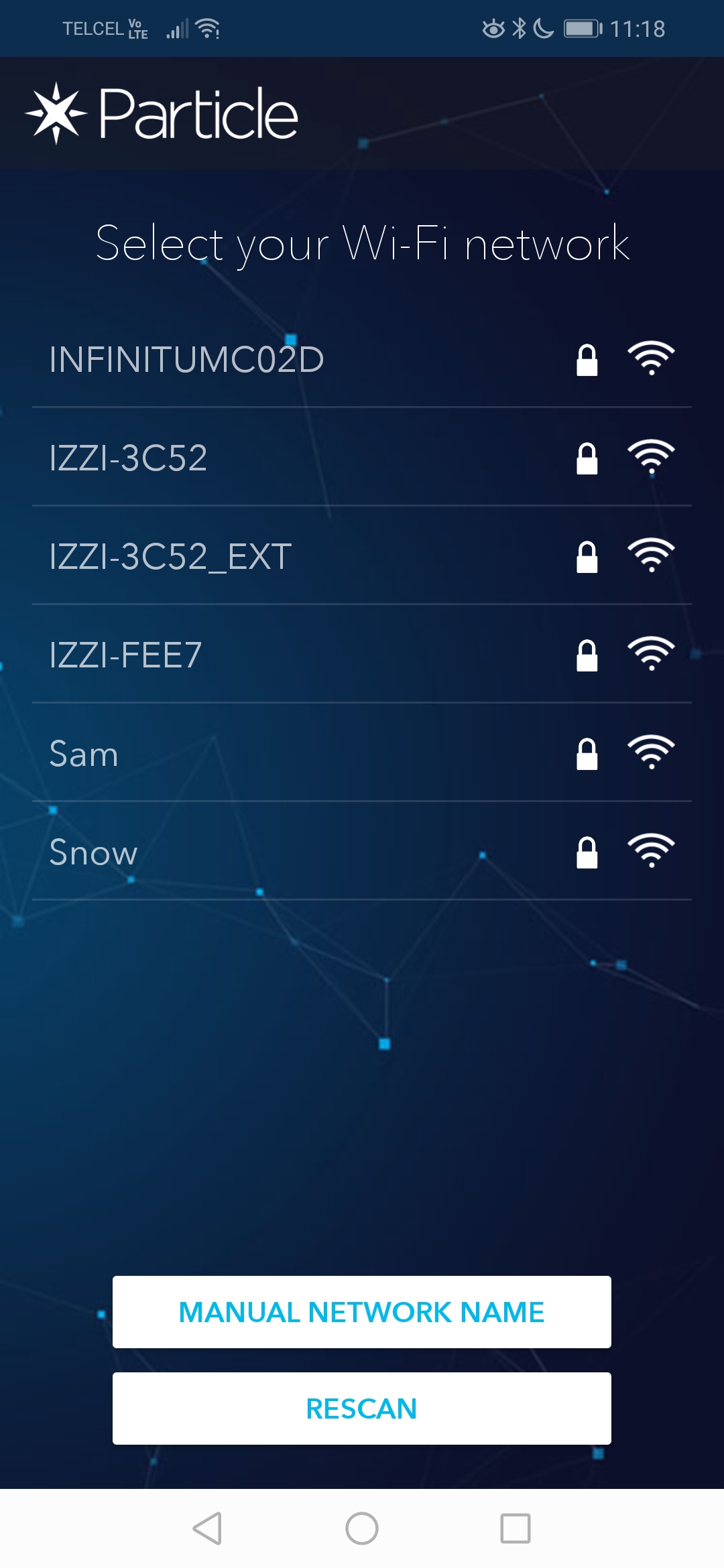
Task: Pick the IZZI-3C52_EXT network
Action: tap(362, 556)
